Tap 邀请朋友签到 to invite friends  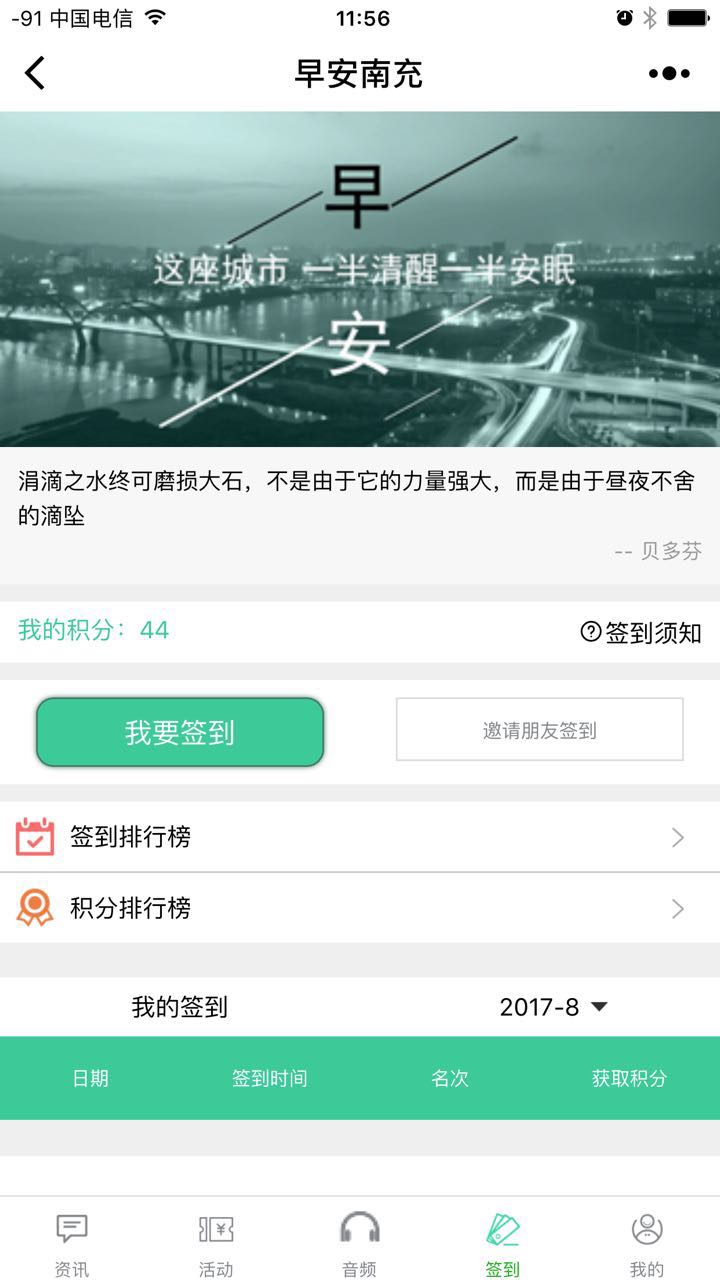(x=539, y=730)
